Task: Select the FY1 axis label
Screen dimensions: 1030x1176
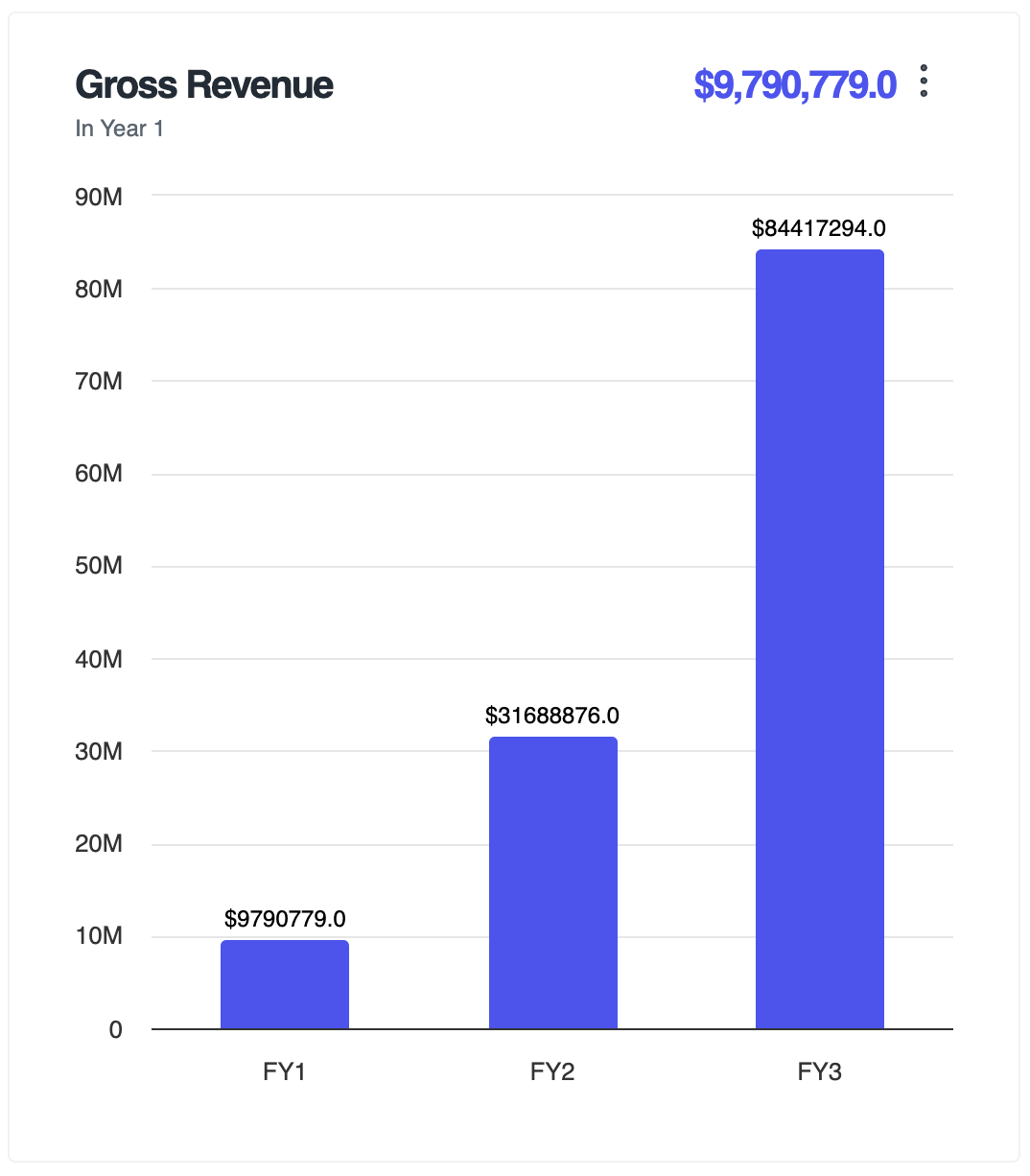Action: [x=284, y=1071]
